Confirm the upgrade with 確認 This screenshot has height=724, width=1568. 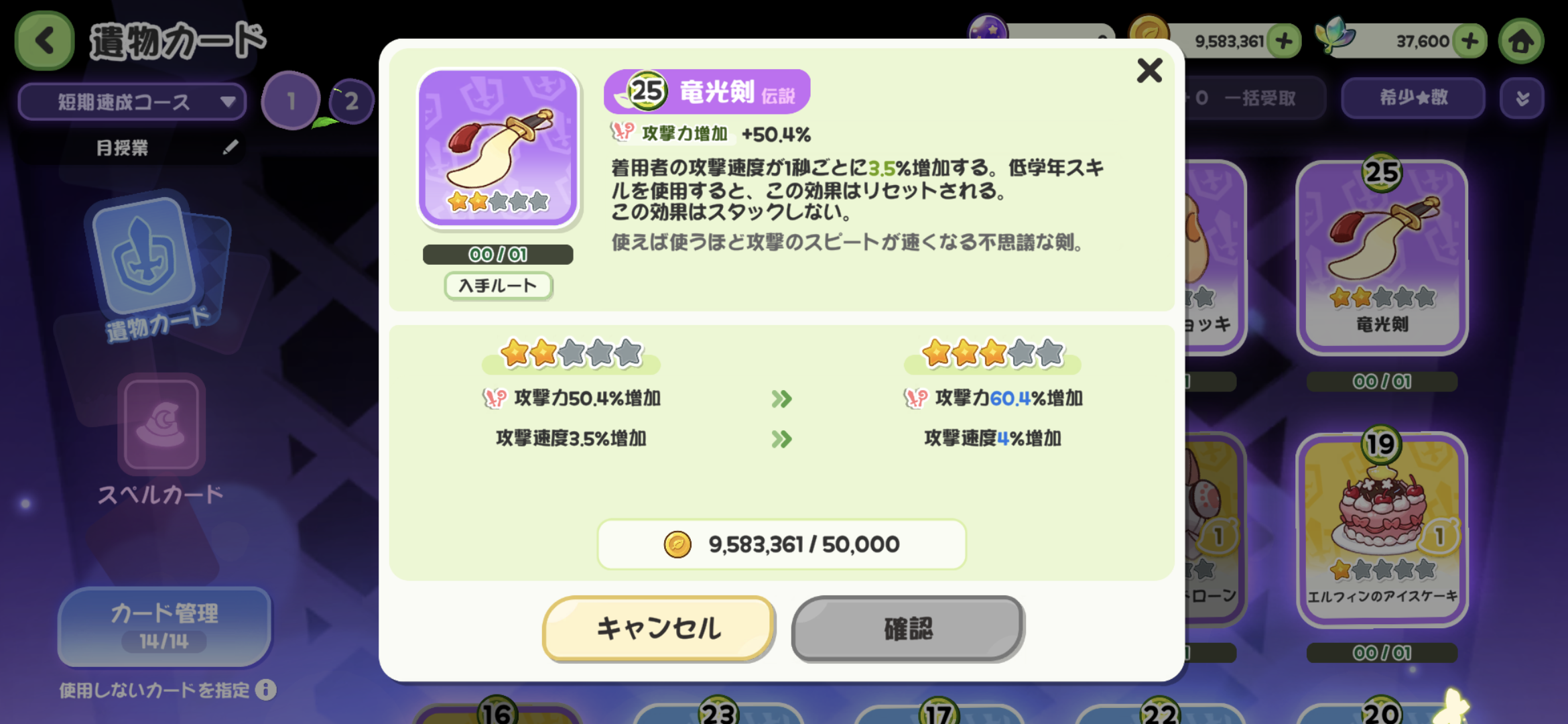(x=908, y=628)
